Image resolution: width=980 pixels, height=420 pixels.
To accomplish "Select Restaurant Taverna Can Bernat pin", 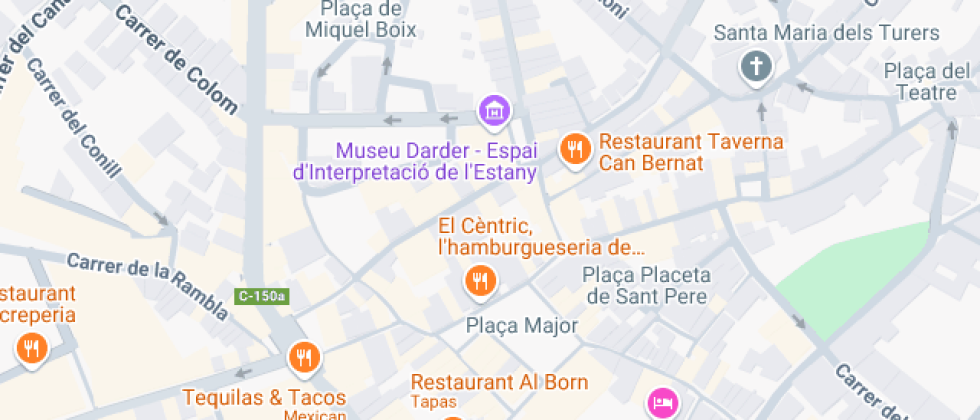I will (574, 150).
